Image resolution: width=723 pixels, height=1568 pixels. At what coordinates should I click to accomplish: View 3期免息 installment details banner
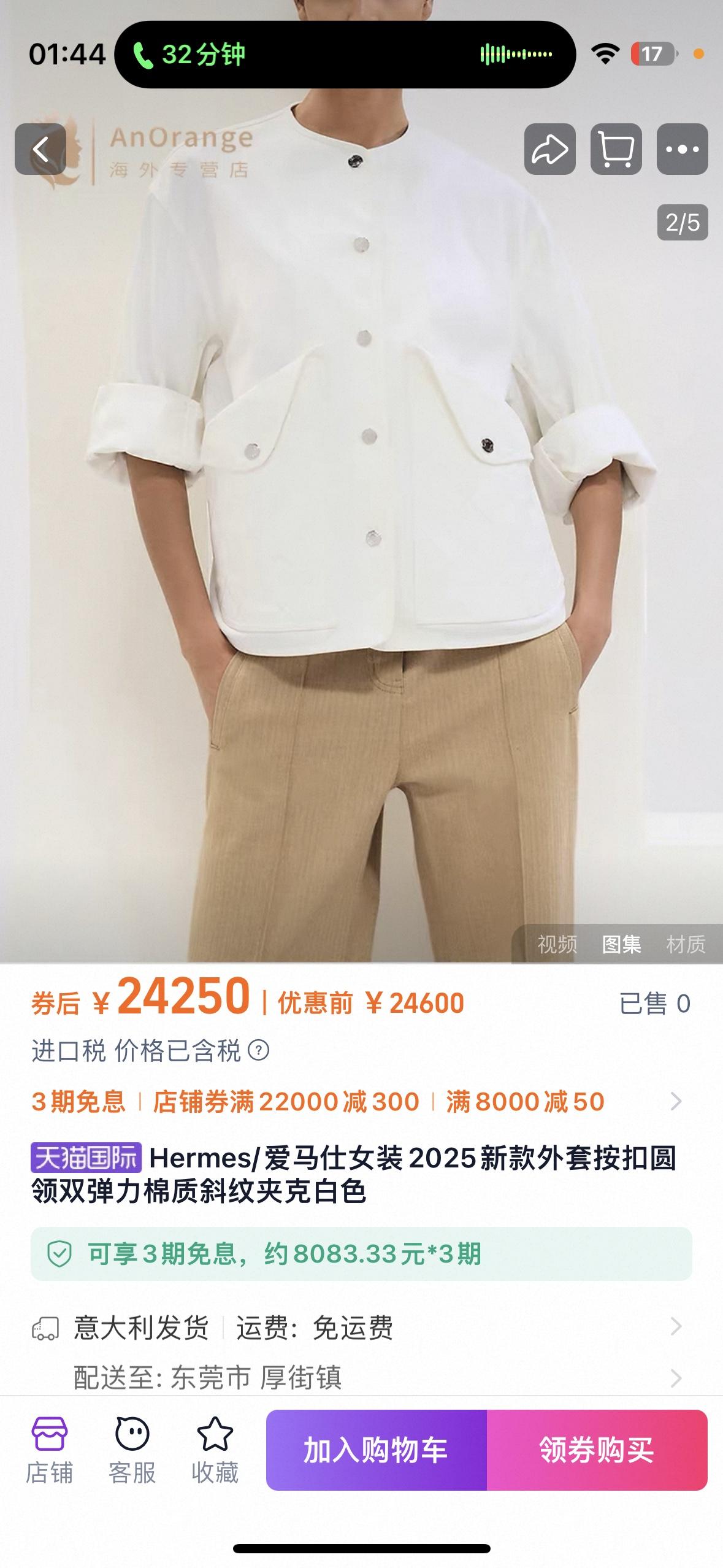click(x=361, y=1254)
